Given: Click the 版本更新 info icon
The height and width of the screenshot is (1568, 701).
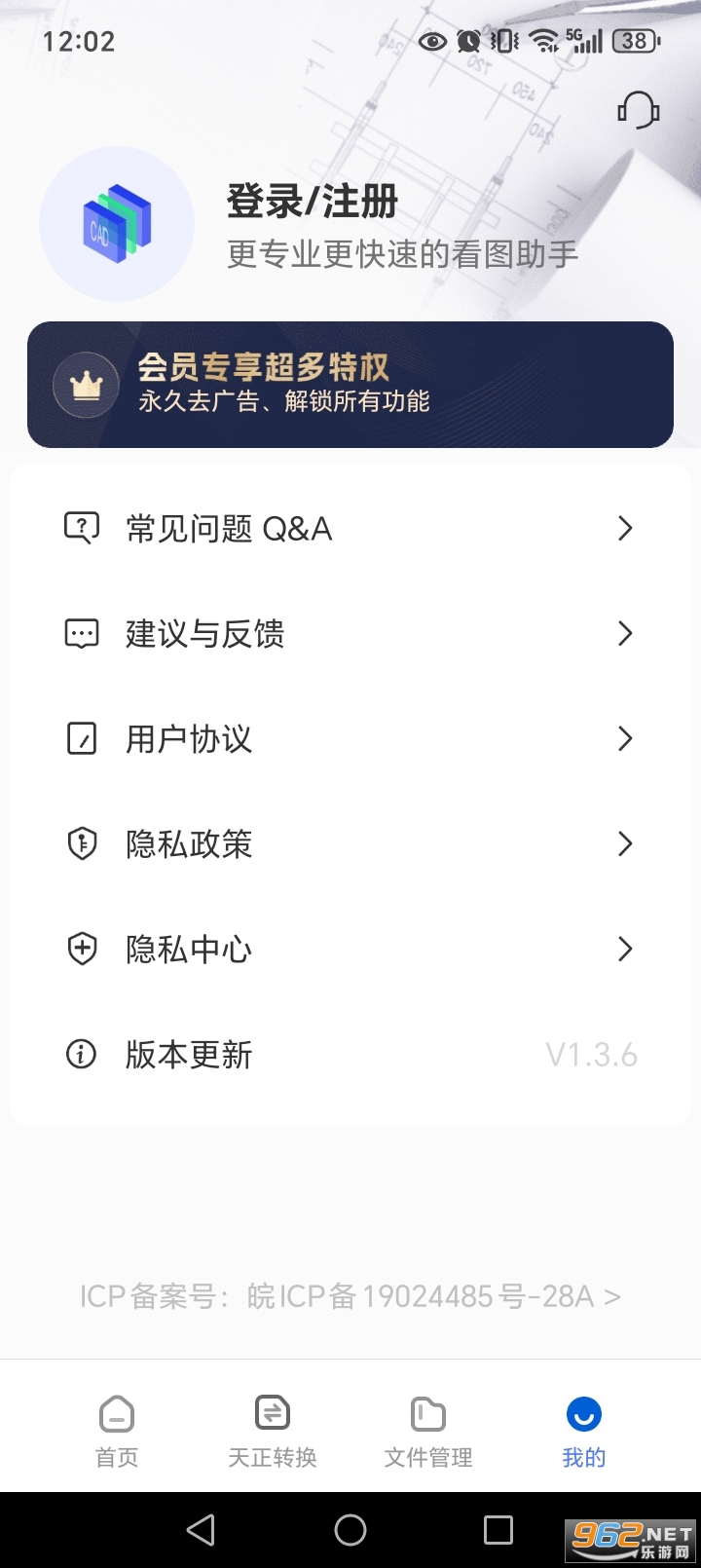Looking at the screenshot, I should coord(82,1054).
